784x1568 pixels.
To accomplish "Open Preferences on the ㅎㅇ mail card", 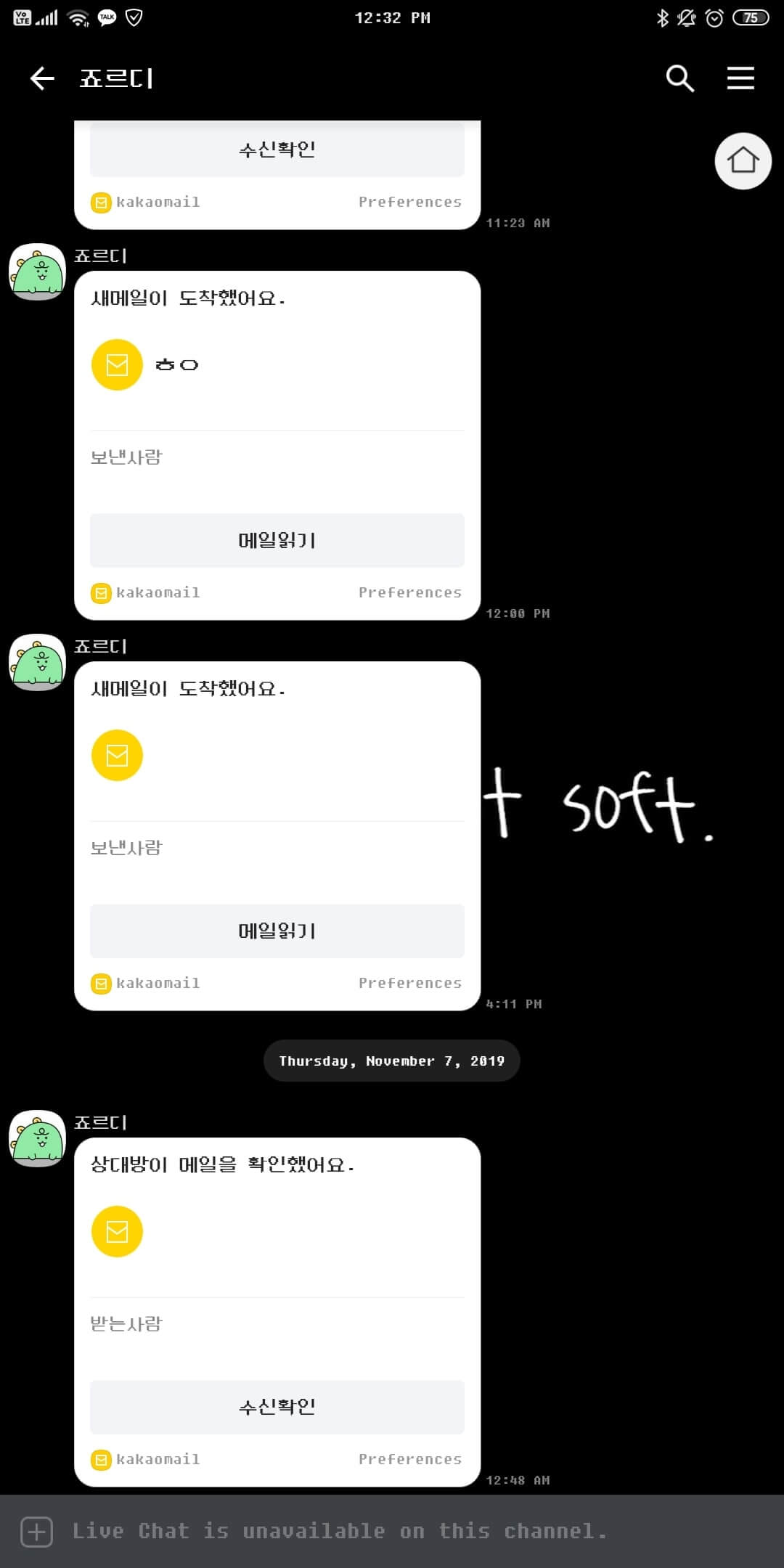I will pos(409,593).
